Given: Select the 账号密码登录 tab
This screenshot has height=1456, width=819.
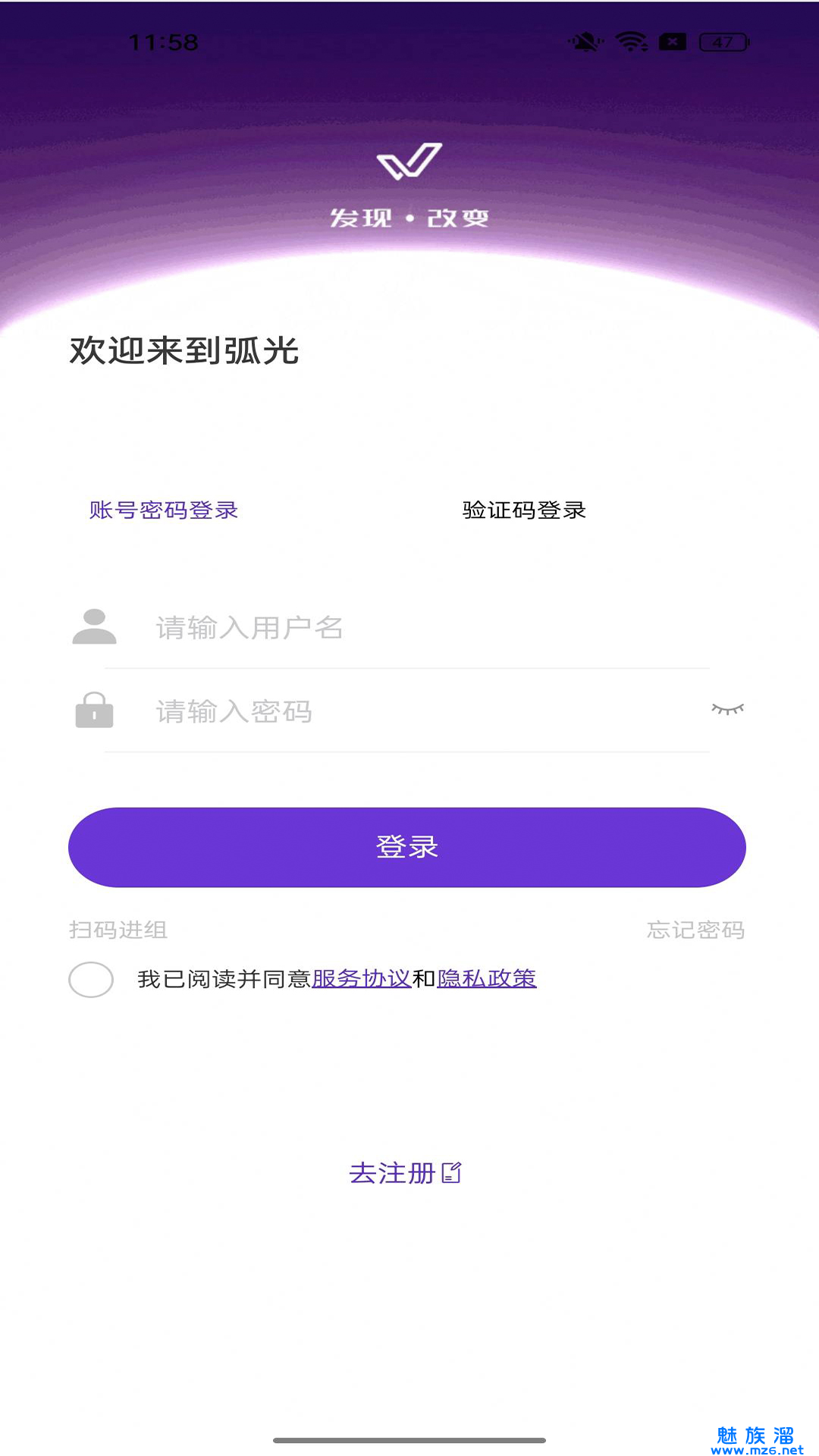Looking at the screenshot, I should point(164,510).
